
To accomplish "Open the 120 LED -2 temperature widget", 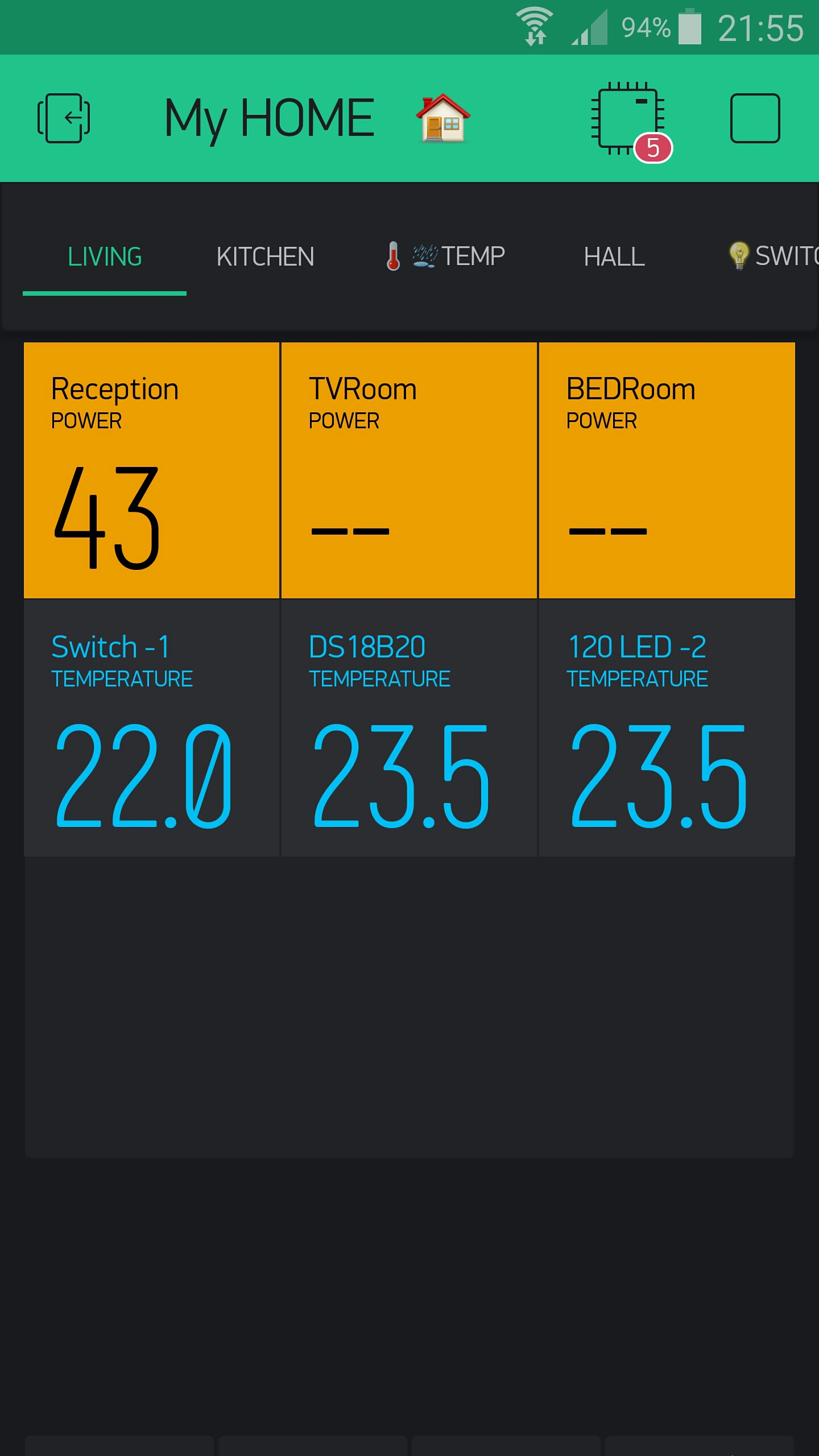I will click(x=667, y=729).
